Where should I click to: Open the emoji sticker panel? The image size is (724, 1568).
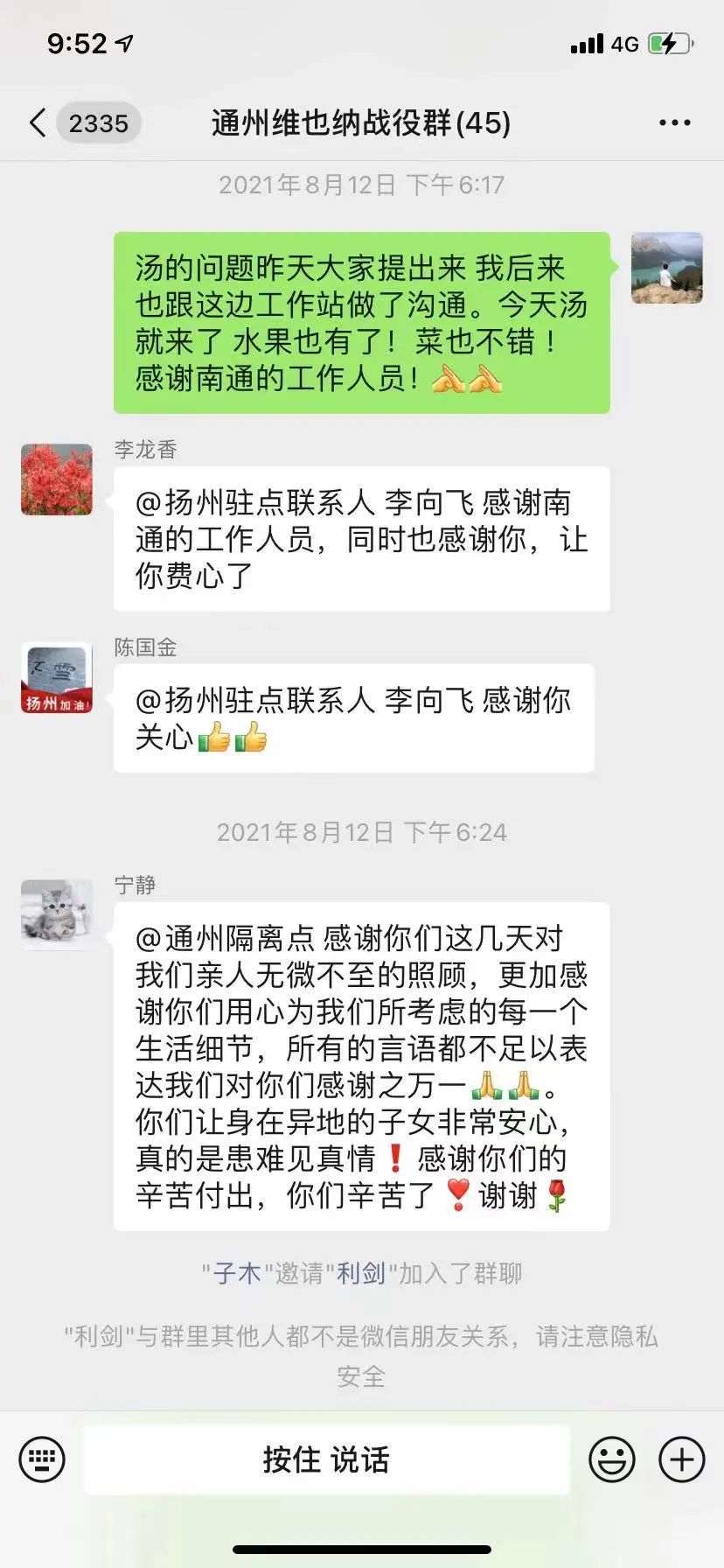point(611,1459)
